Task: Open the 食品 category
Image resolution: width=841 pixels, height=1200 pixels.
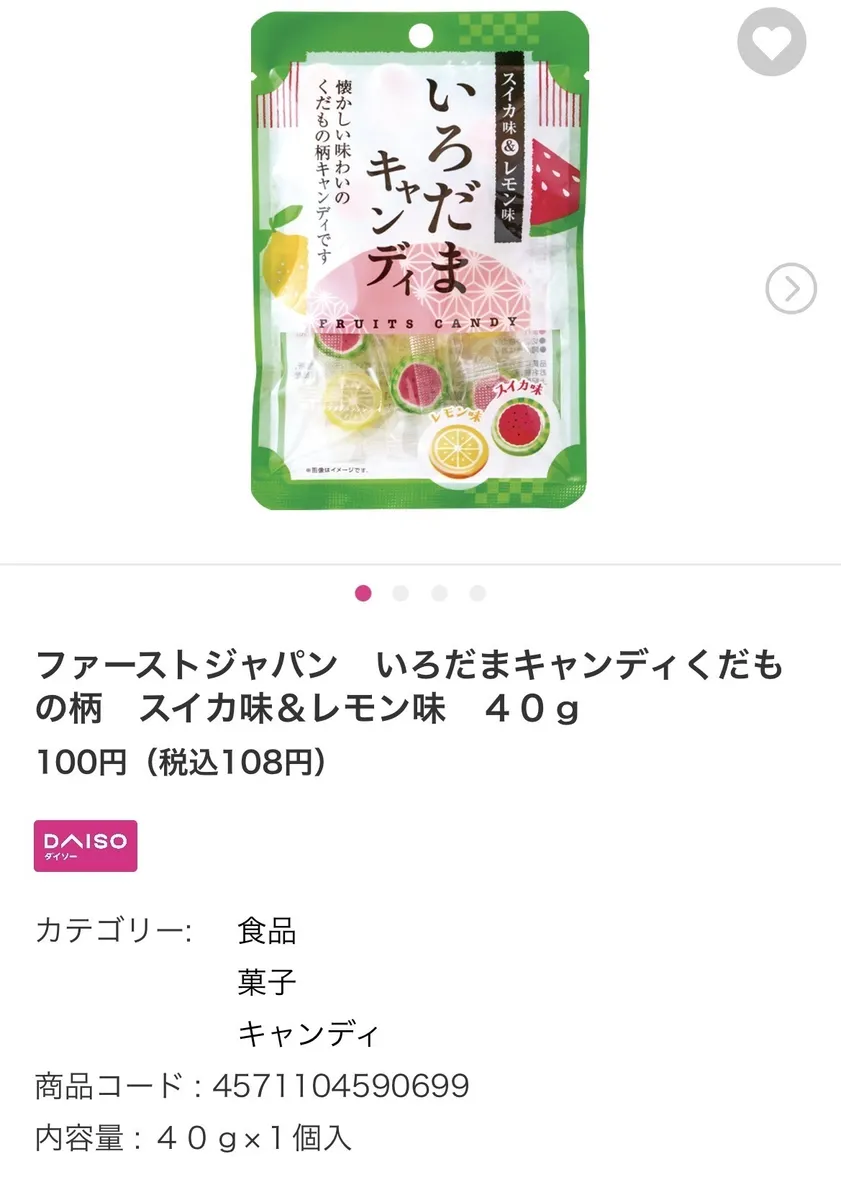Action: pos(267,932)
